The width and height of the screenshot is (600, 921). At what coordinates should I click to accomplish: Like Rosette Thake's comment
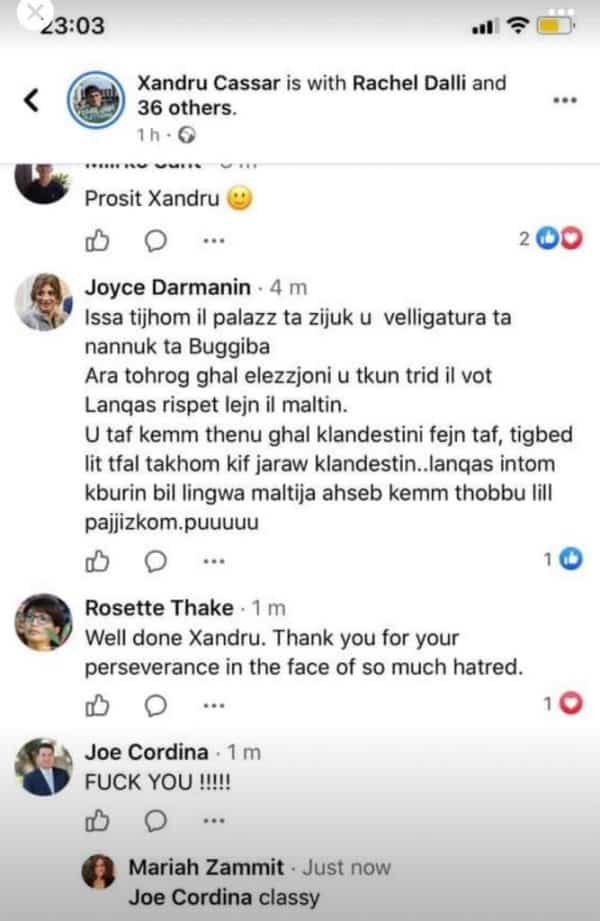(x=97, y=706)
